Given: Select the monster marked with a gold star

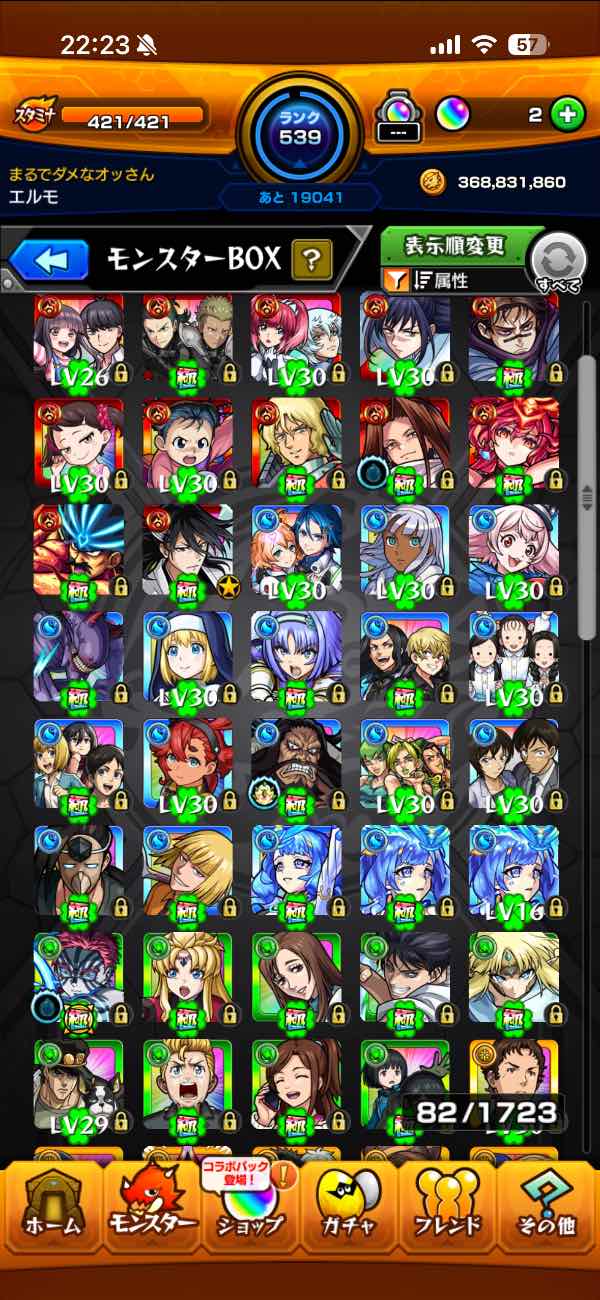Looking at the screenshot, I should point(187,551).
